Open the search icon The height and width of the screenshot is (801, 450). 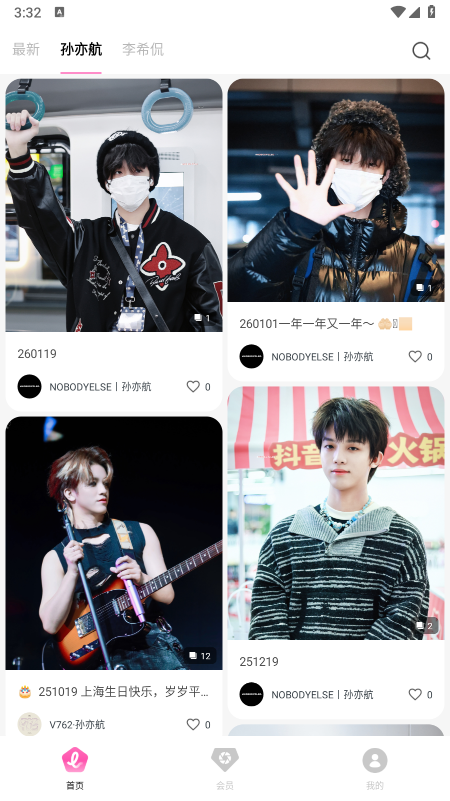tap(421, 51)
